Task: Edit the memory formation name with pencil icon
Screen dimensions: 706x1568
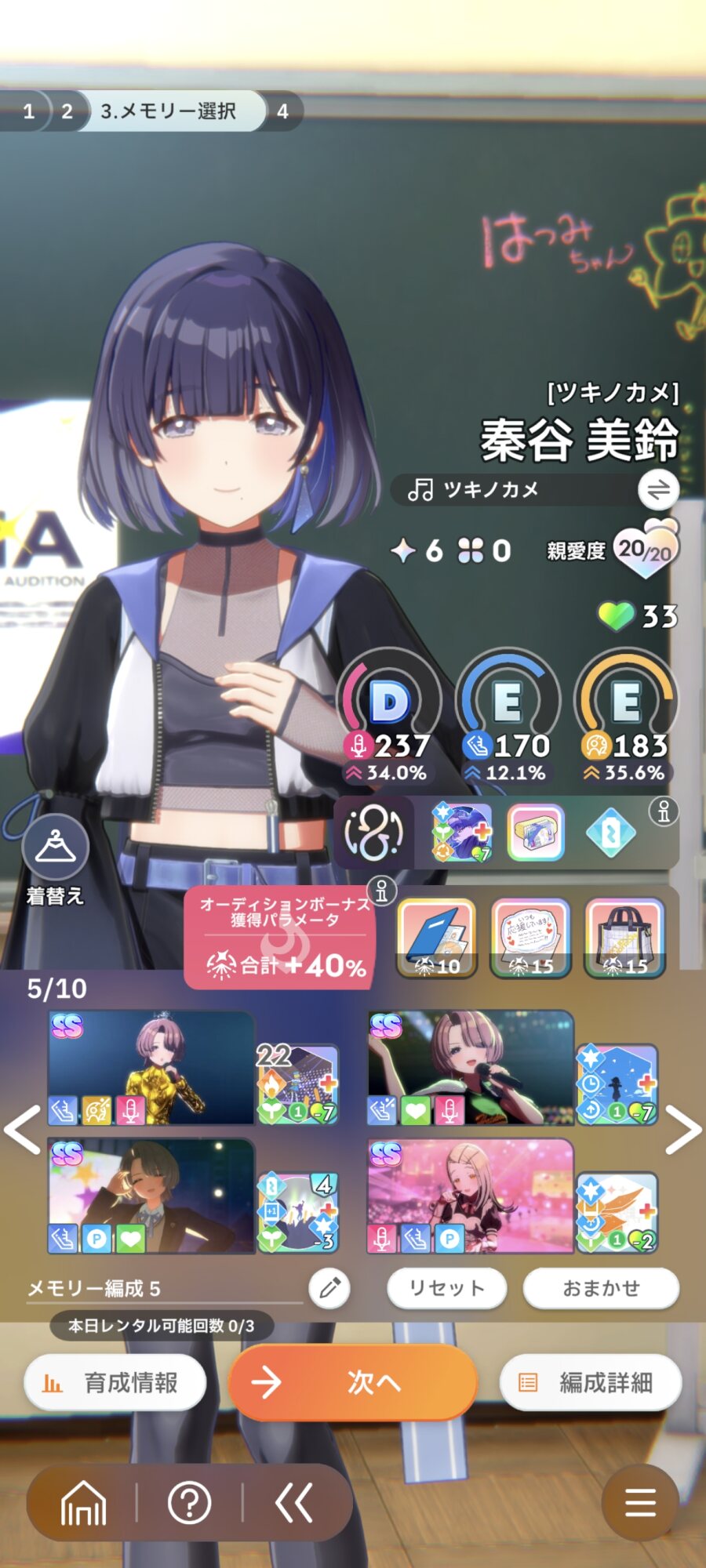Action: 329,1287
